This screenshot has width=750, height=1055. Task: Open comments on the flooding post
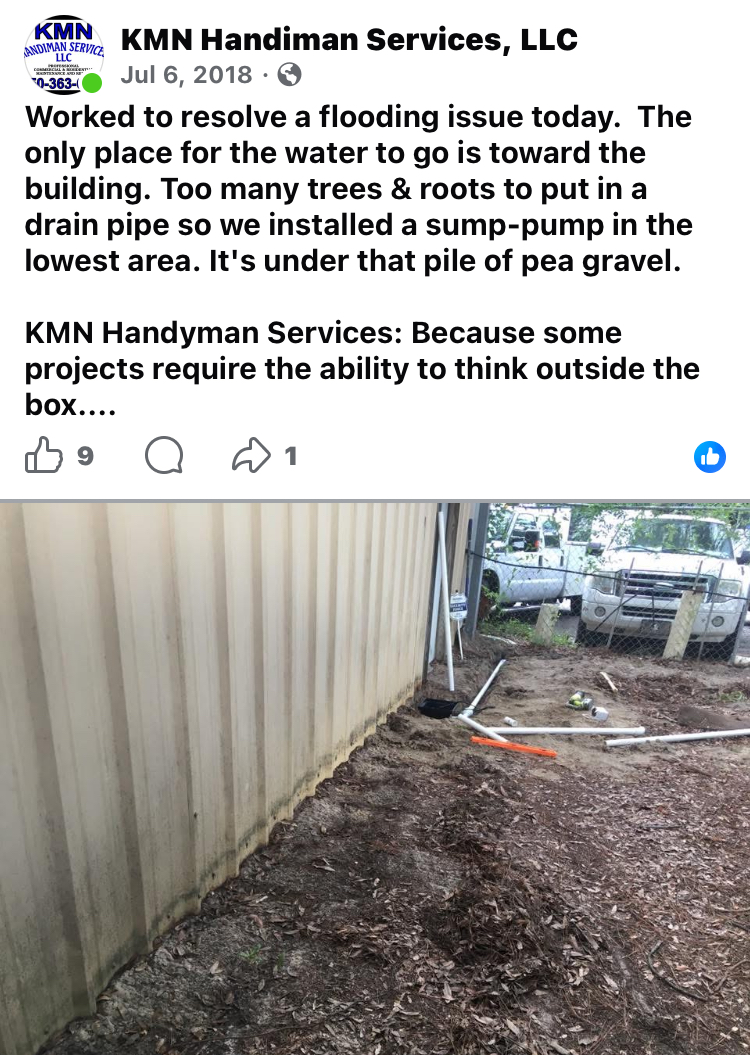point(164,457)
